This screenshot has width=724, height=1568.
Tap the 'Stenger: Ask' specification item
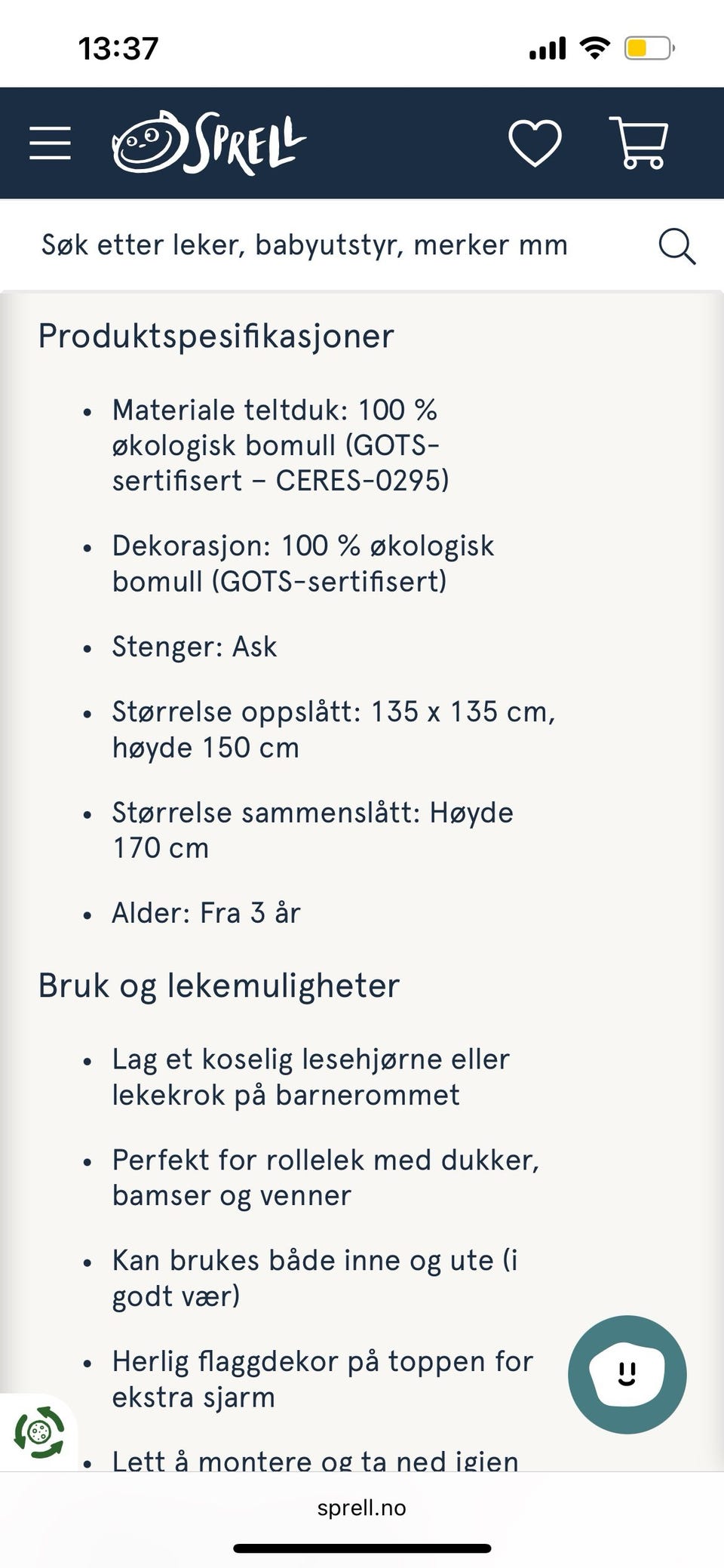195,646
